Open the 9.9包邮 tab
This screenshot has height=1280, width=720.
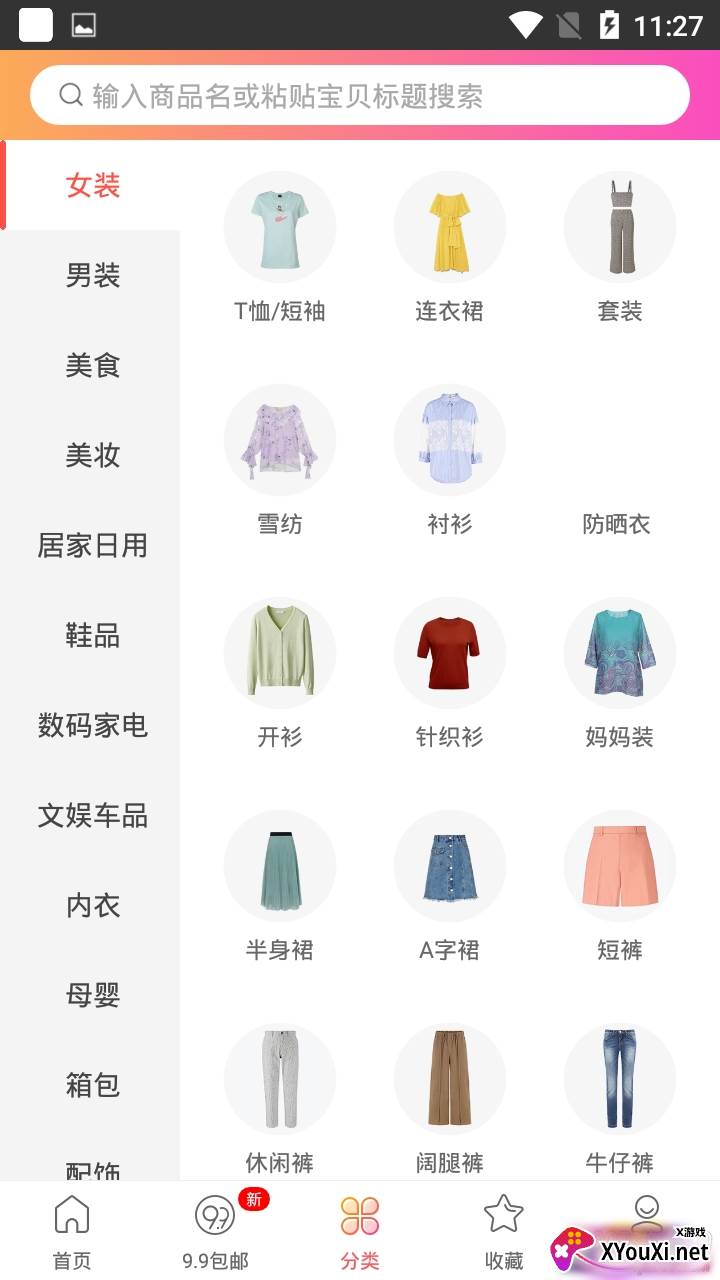pyautogui.click(x=216, y=1230)
